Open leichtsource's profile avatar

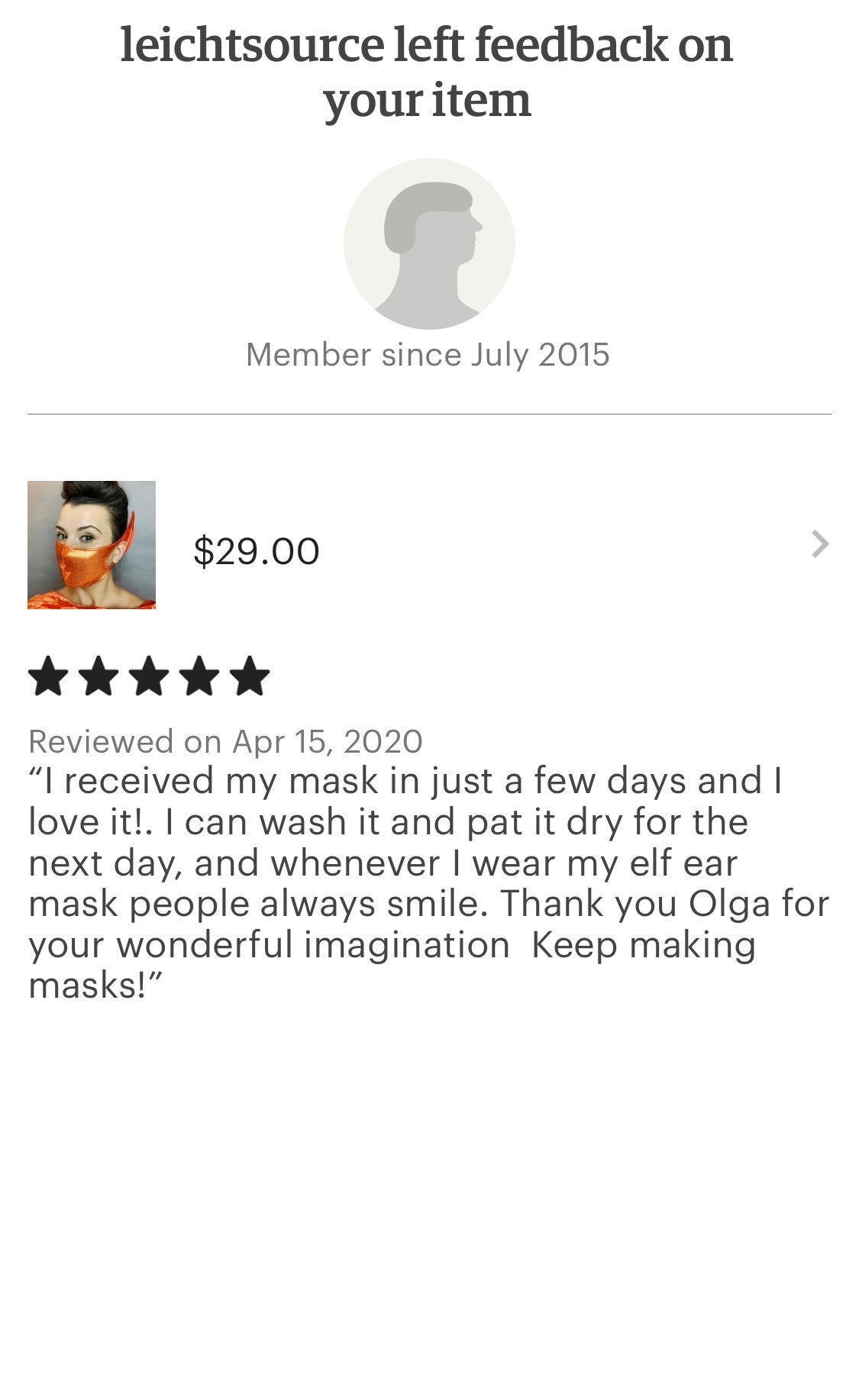point(428,244)
